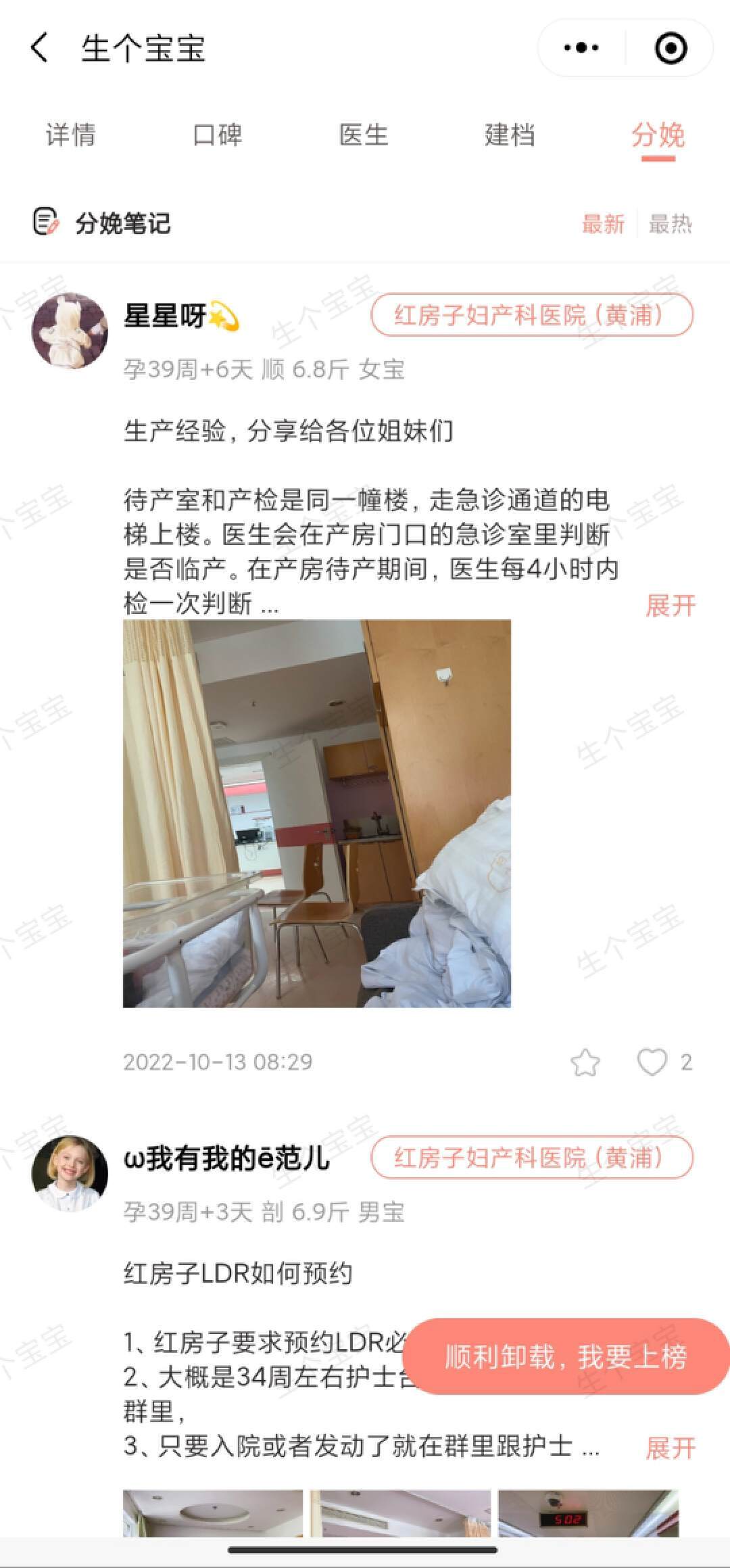Switch to the 医生 tab
This screenshot has width=730, height=1568.
(x=364, y=135)
